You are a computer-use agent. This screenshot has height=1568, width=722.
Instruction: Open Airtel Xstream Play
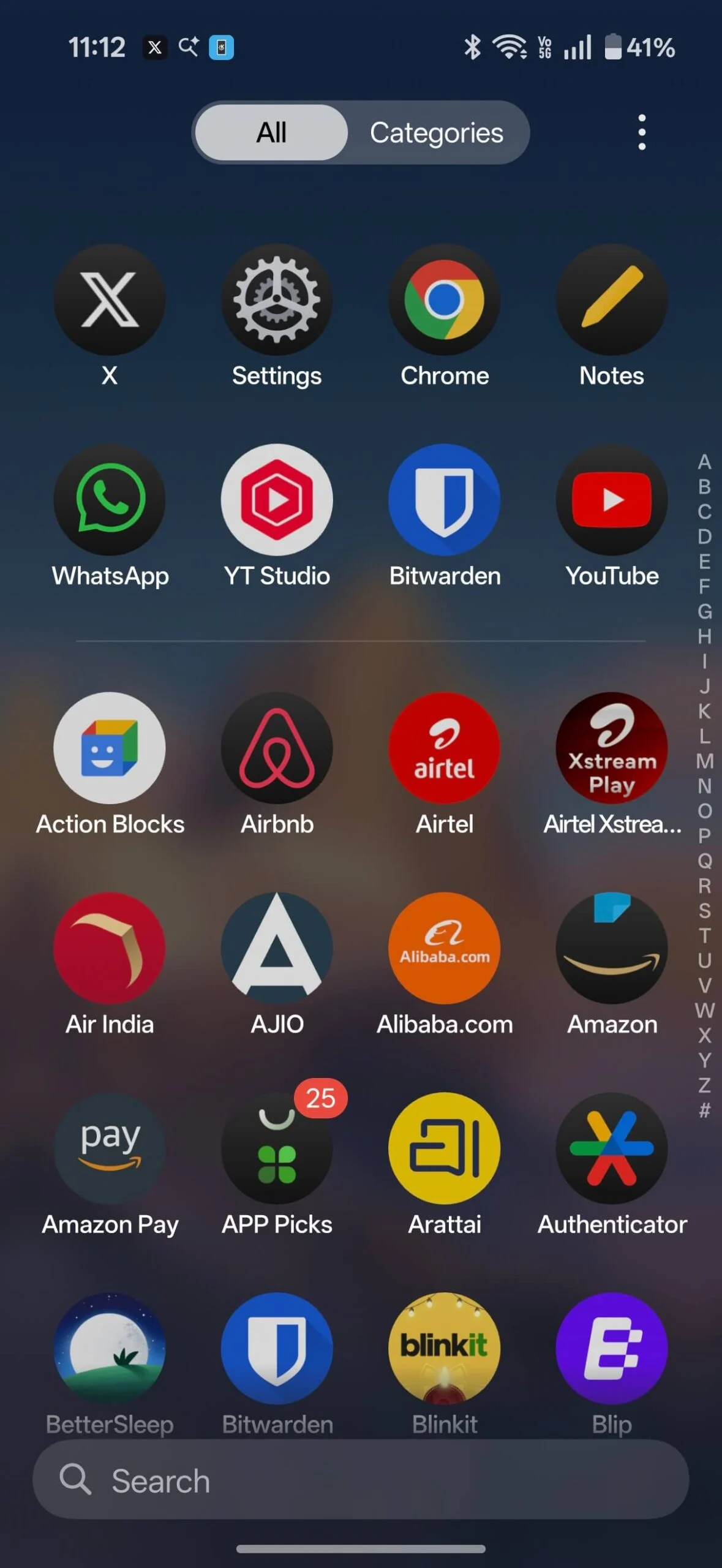click(x=611, y=748)
